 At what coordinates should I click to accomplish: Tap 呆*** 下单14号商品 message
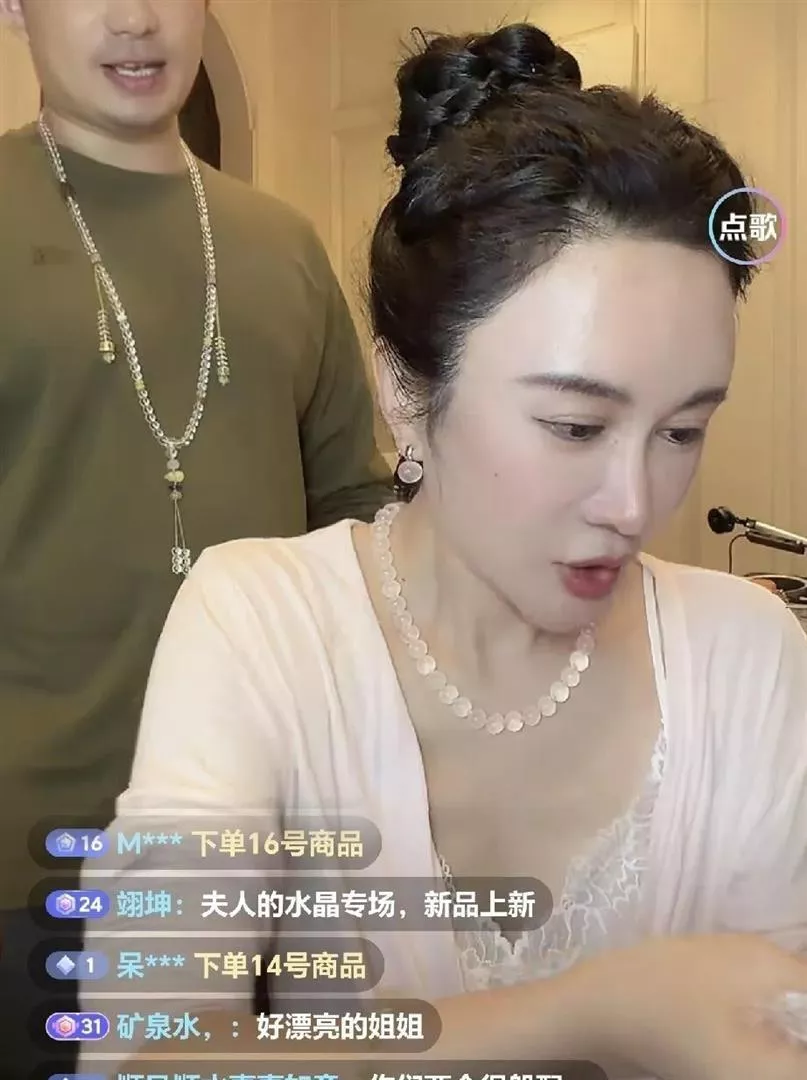[x=206, y=966]
